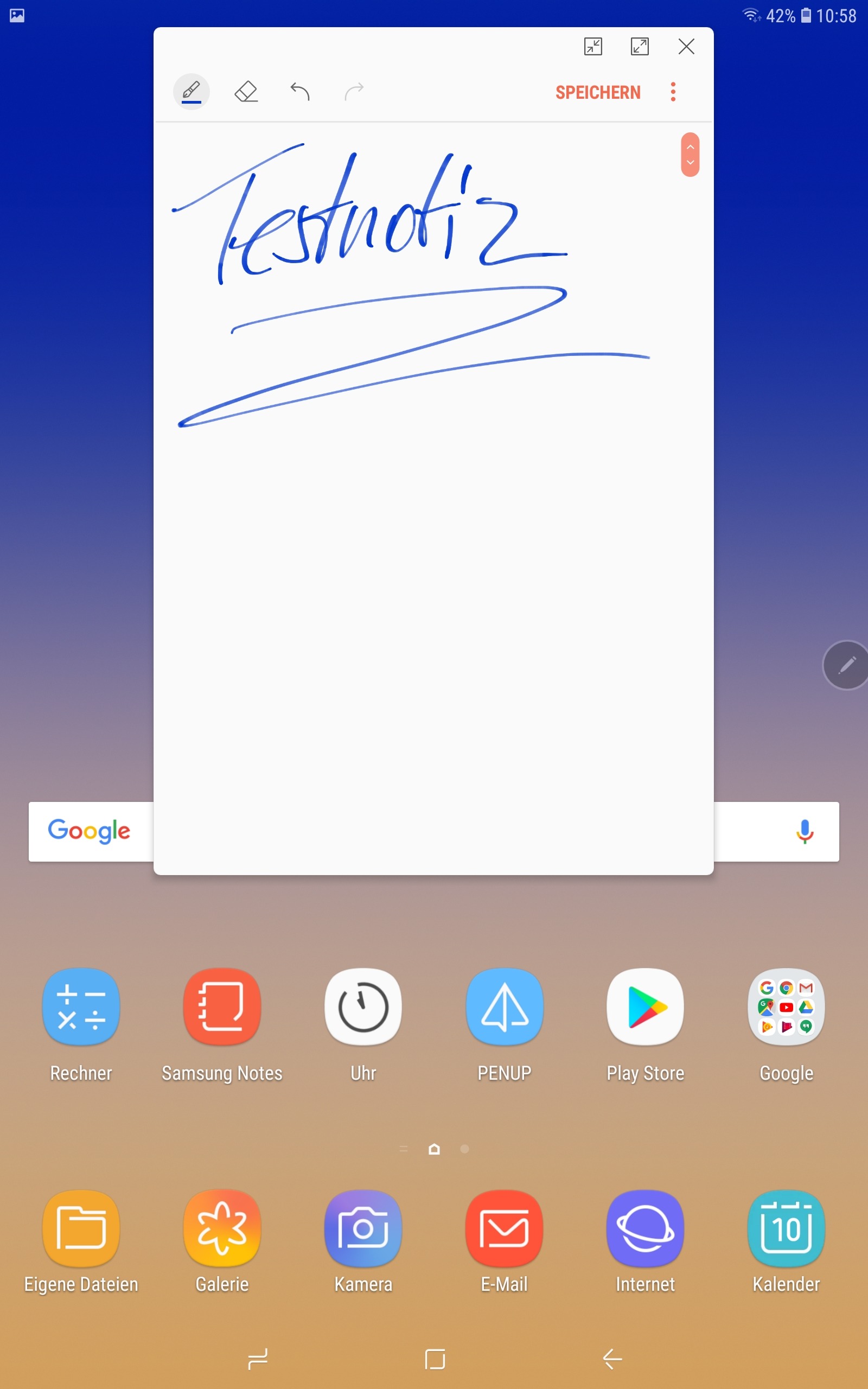Expand the note to full screen
Viewport: 868px width, 1389px height.
pos(640,47)
